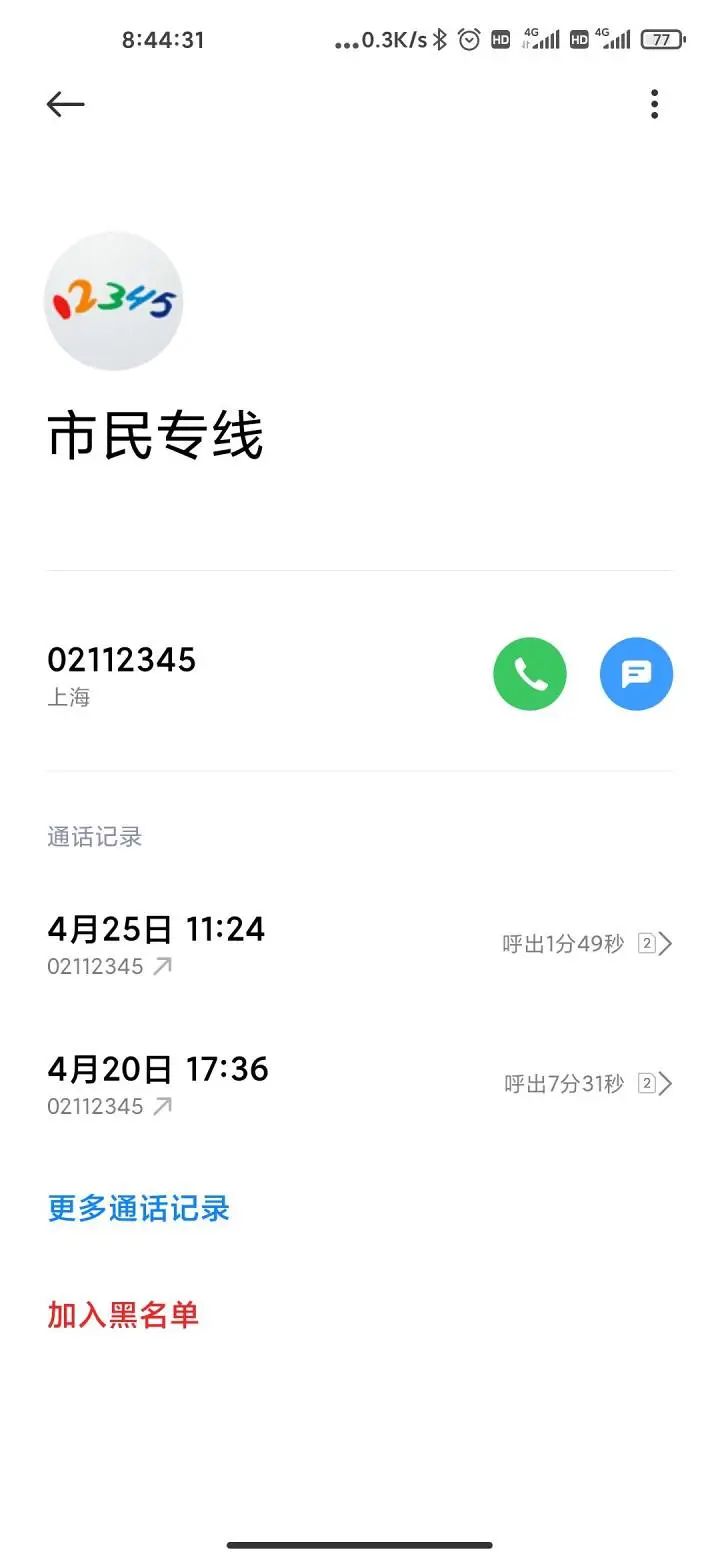Viewport: 720px width, 1560px height.
Task: Open the three-dot overflow menu
Action: click(655, 104)
